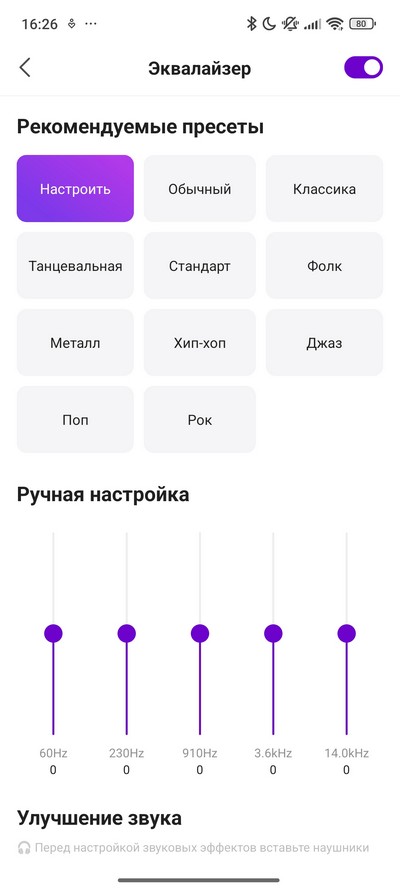Image resolution: width=400 pixels, height=889 pixels.
Task: Go back from the Эквалайзер screen
Action: 24,67
